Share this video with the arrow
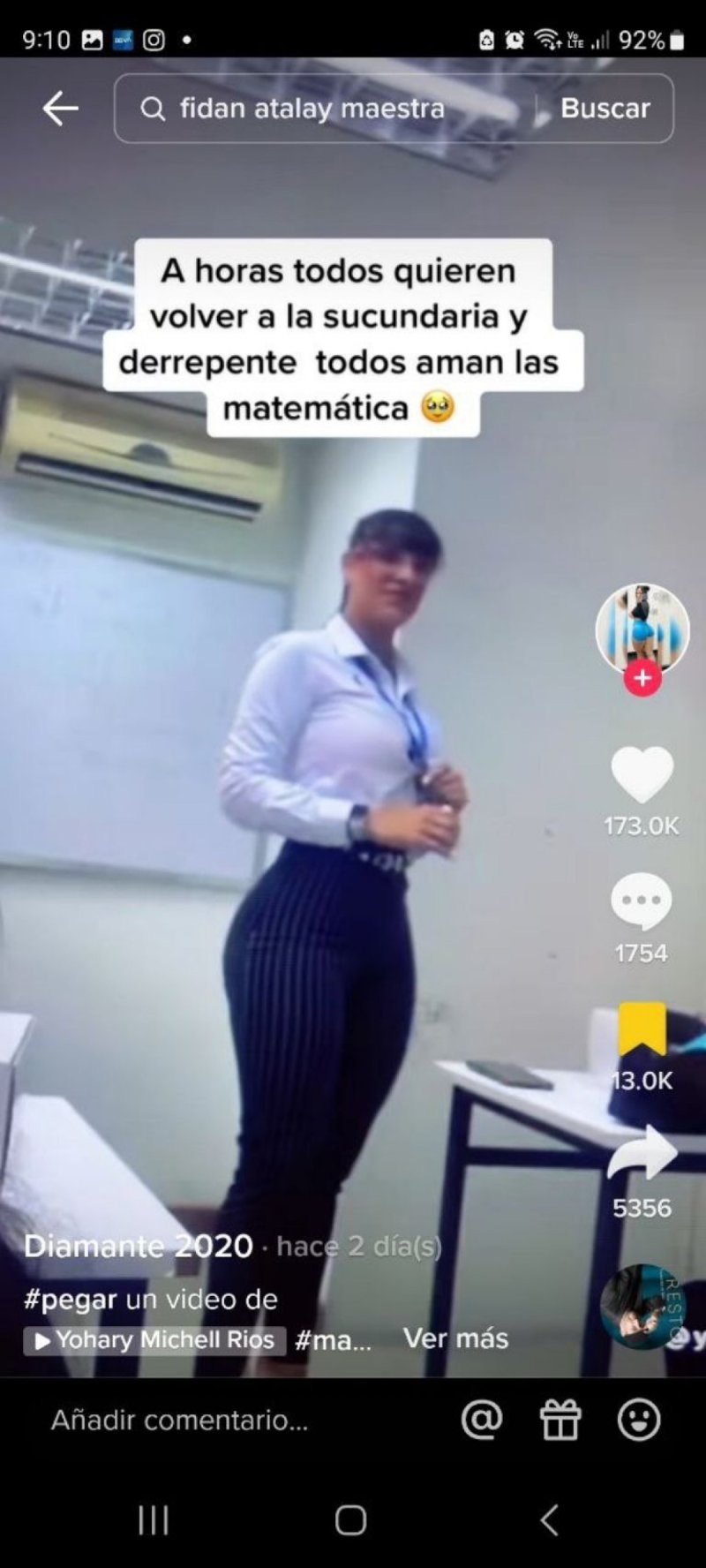 coord(642,1154)
